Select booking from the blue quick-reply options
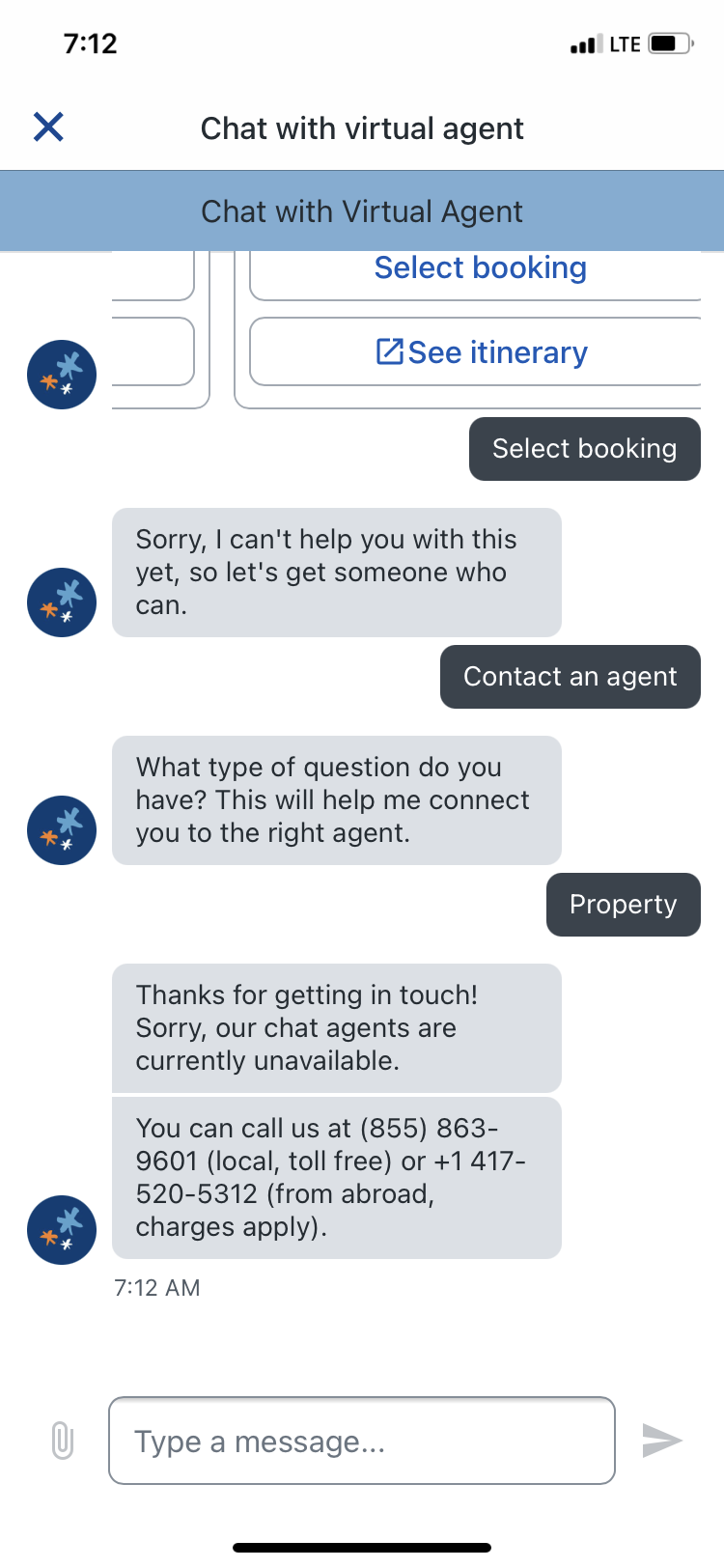 point(480,267)
